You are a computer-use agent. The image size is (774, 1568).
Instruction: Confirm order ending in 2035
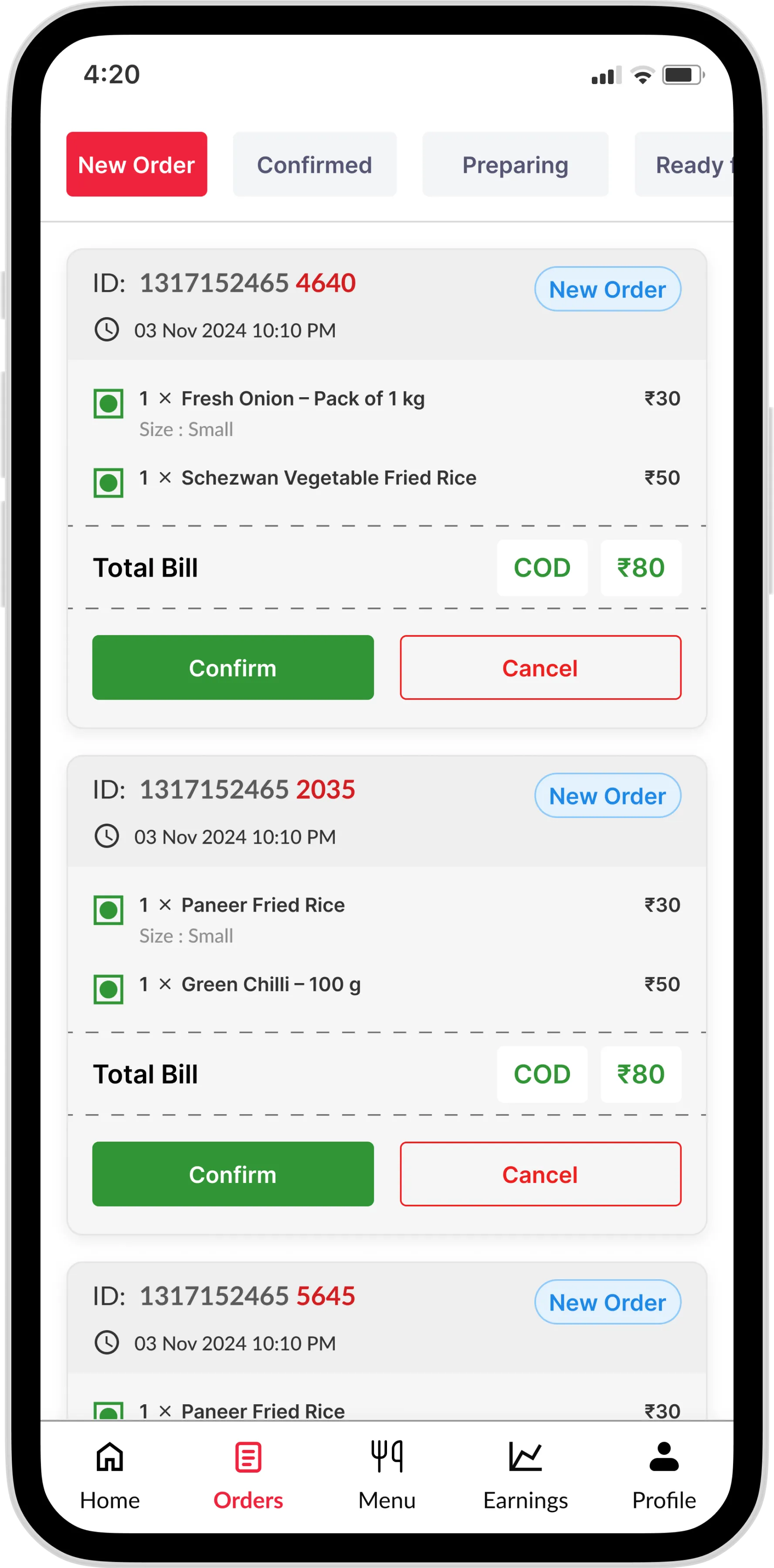233,1174
